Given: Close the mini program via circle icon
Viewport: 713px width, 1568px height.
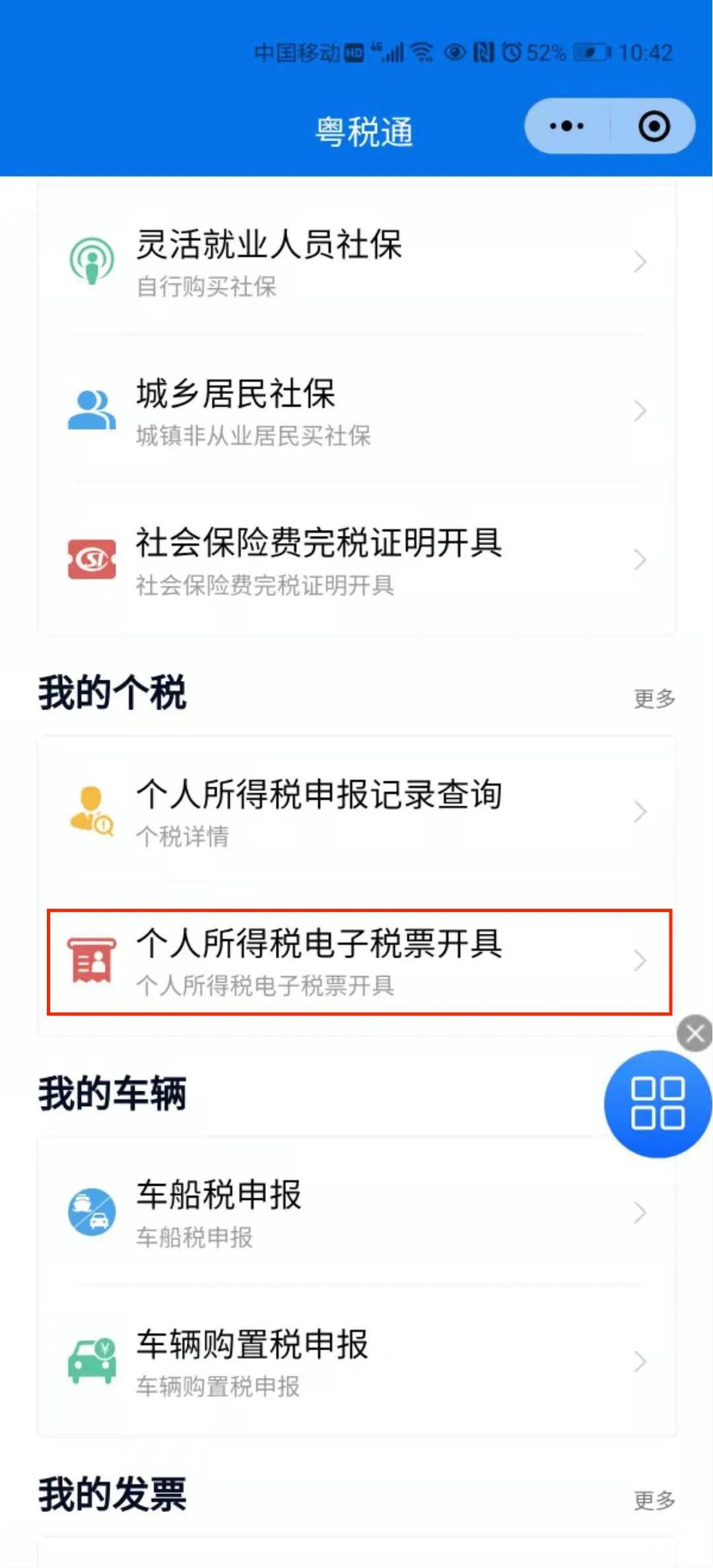Looking at the screenshot, I should click(654, 126).
